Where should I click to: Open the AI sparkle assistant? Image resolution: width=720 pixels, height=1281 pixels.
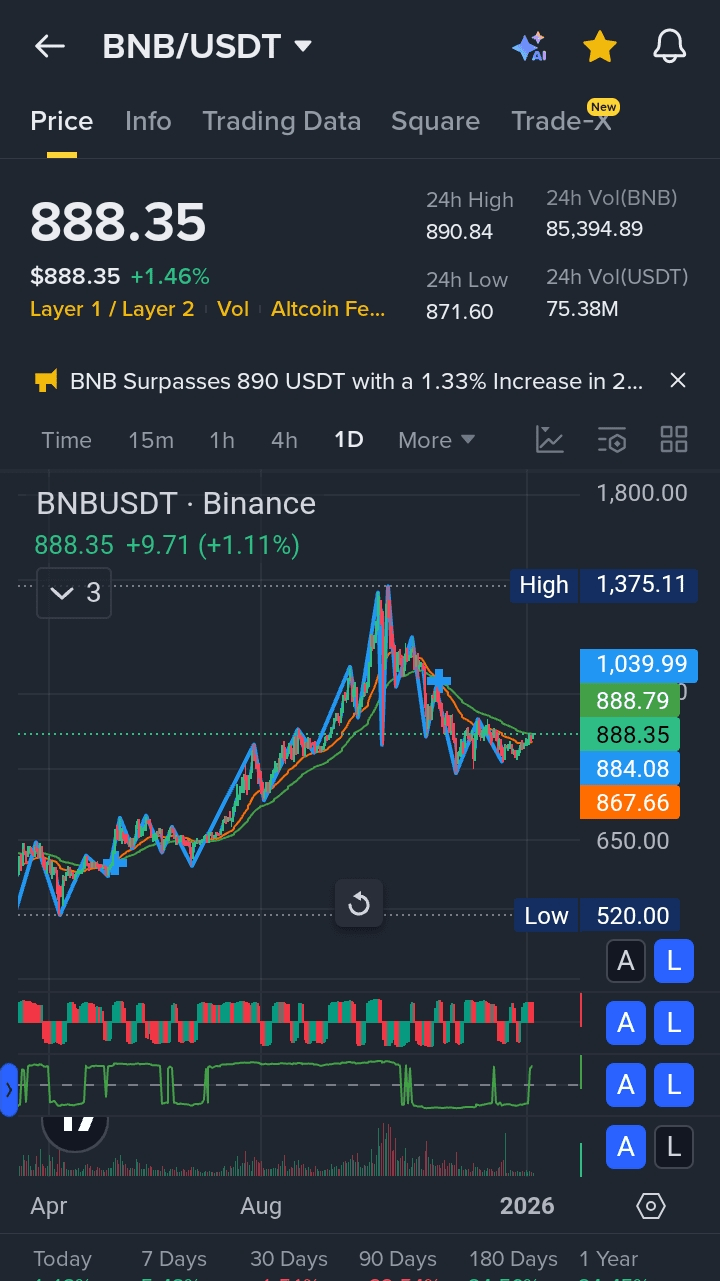529,46
